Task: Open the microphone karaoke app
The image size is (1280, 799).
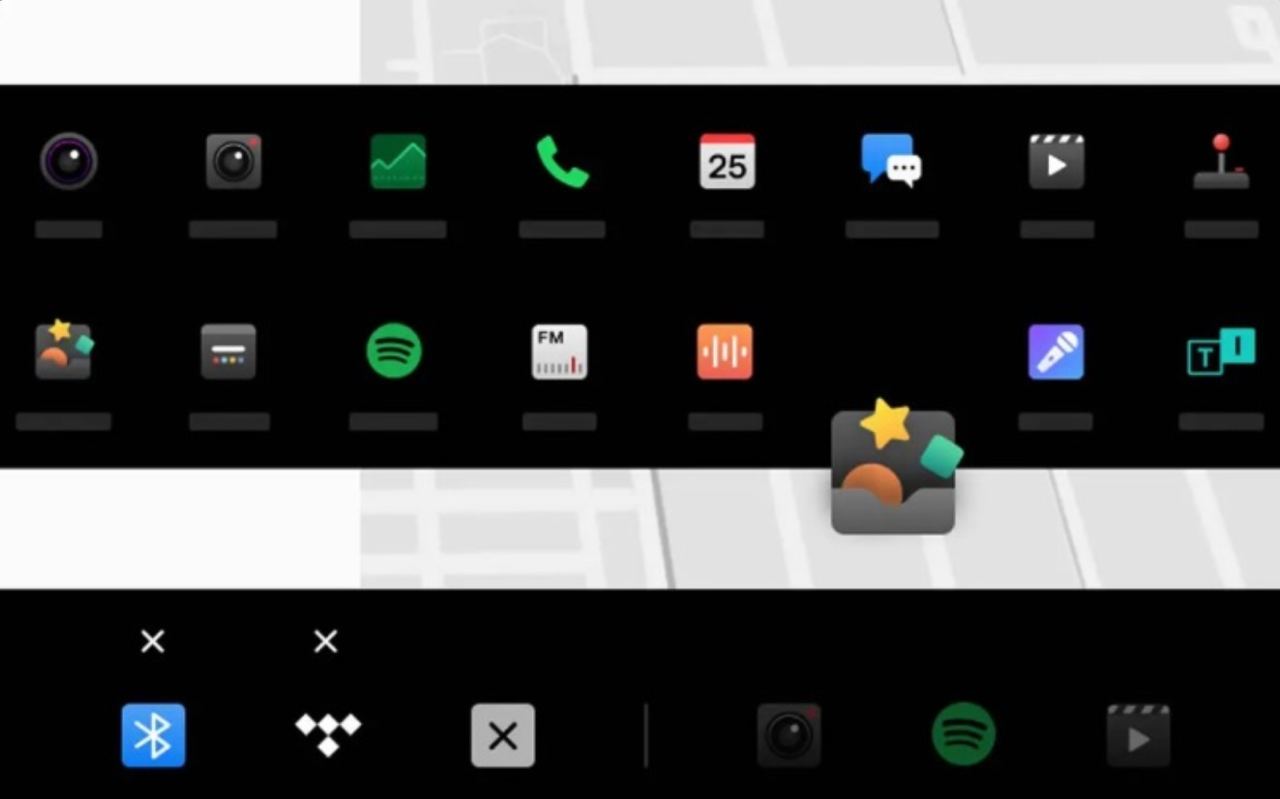Action: pyautogui.click(x=1056, y=352)
